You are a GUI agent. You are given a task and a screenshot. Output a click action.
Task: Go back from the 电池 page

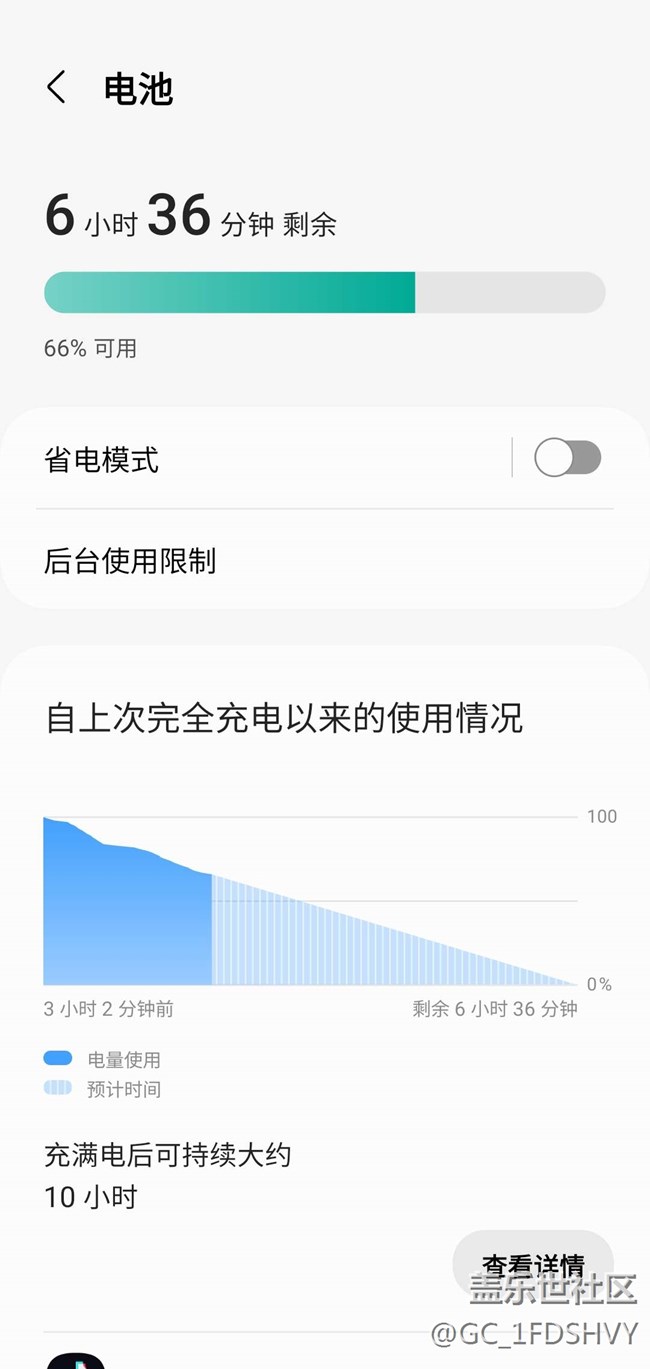57,88
